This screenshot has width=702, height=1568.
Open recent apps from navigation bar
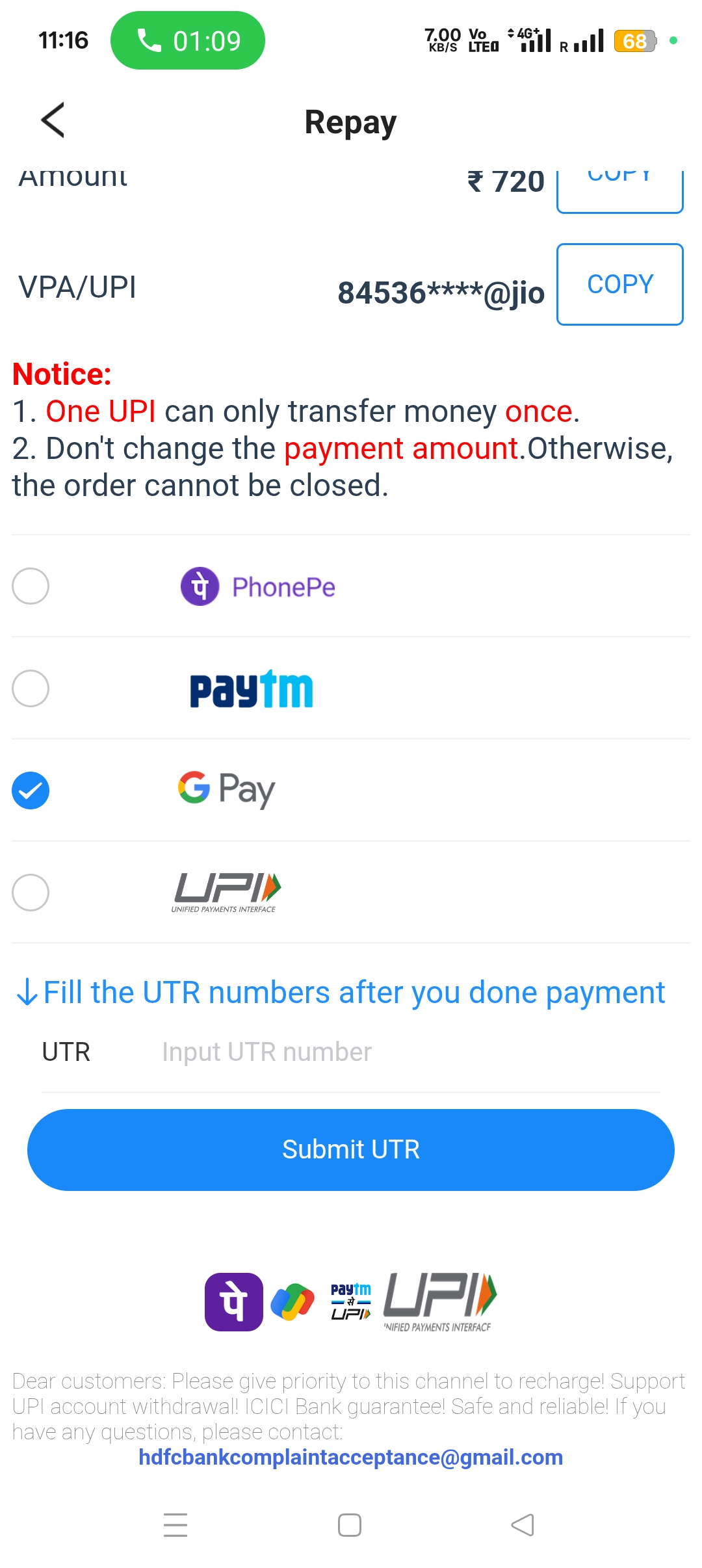(175, 1525)
